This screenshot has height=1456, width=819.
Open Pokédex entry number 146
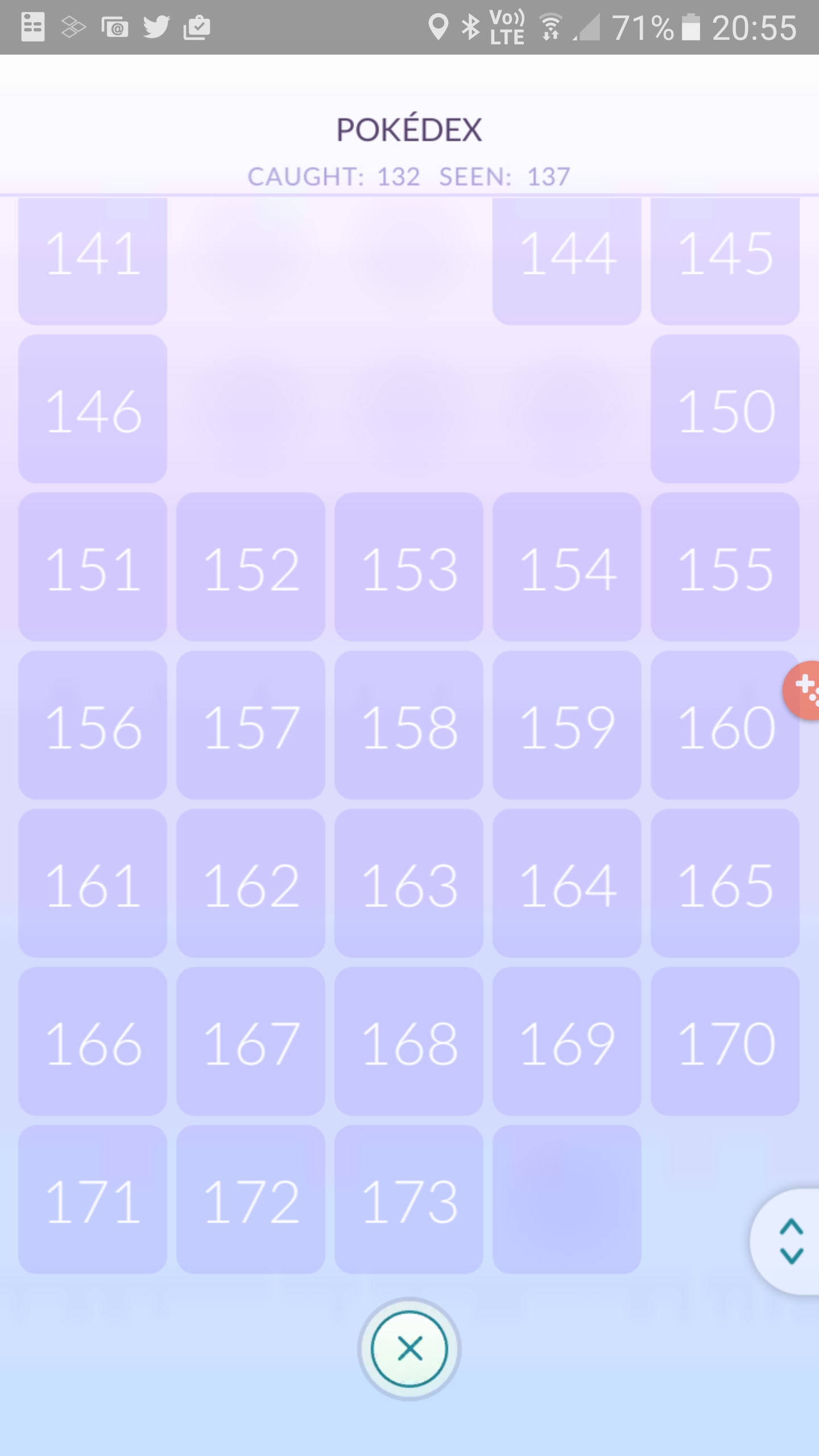(x=93, y=409)
